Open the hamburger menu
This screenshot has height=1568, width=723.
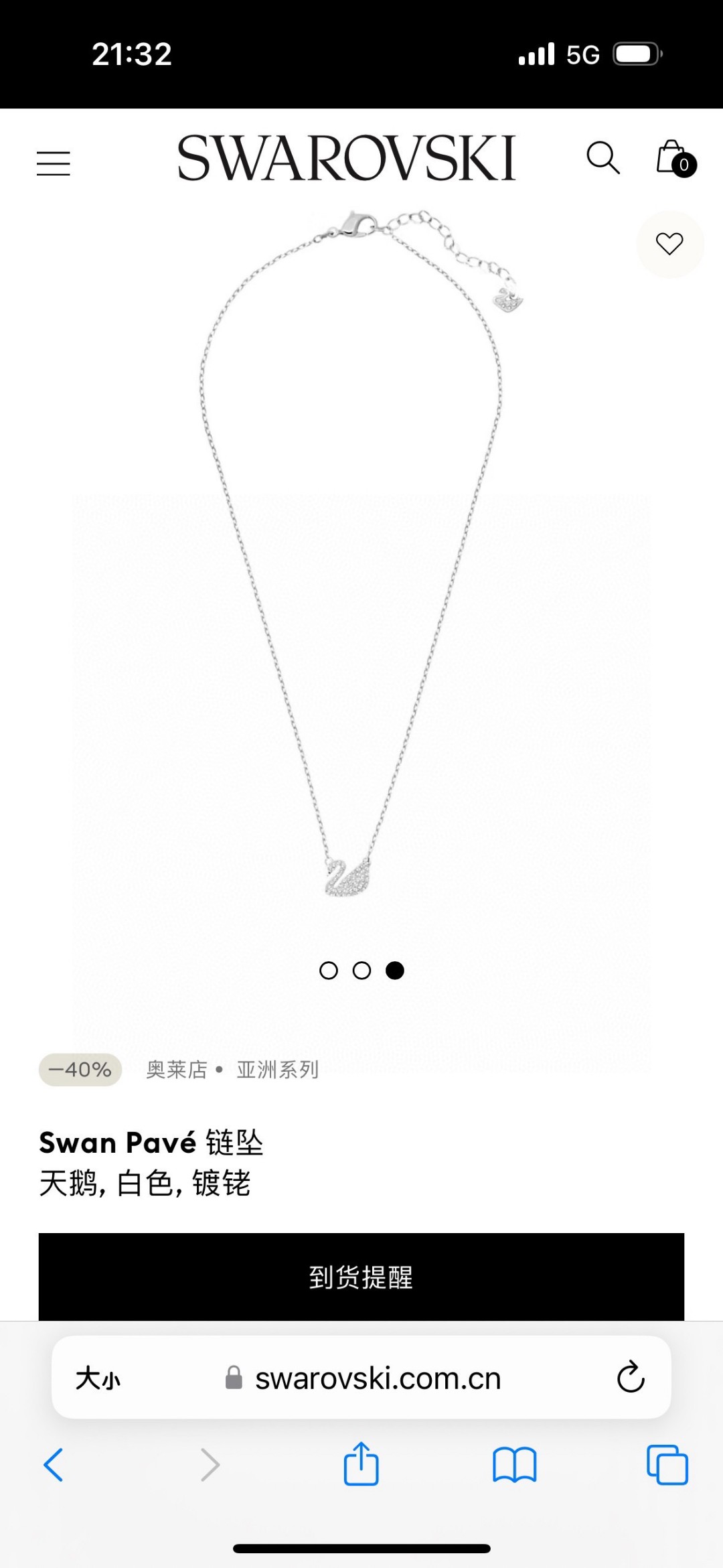pos(54,163)
